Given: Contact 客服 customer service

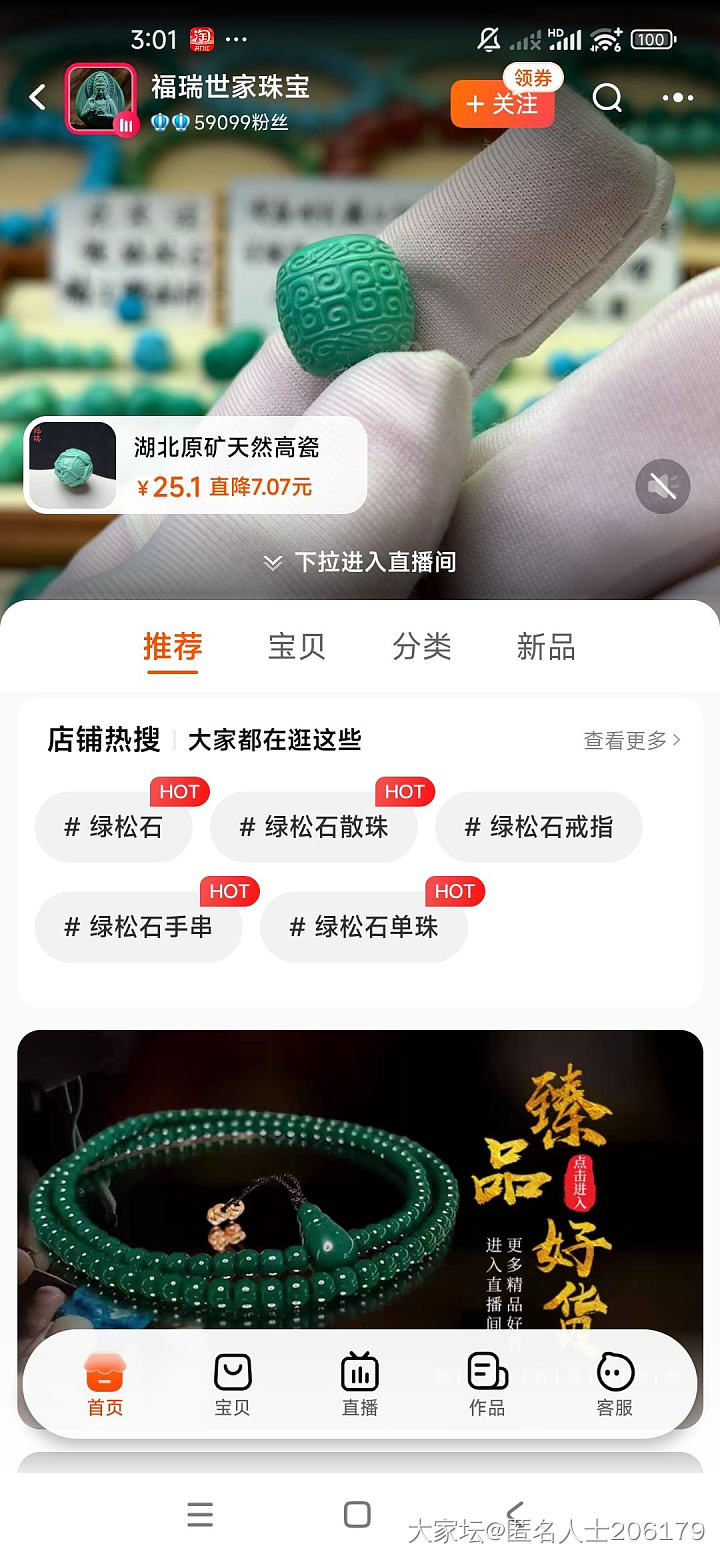Looking at the screenshot, I should pos(615,1384).
